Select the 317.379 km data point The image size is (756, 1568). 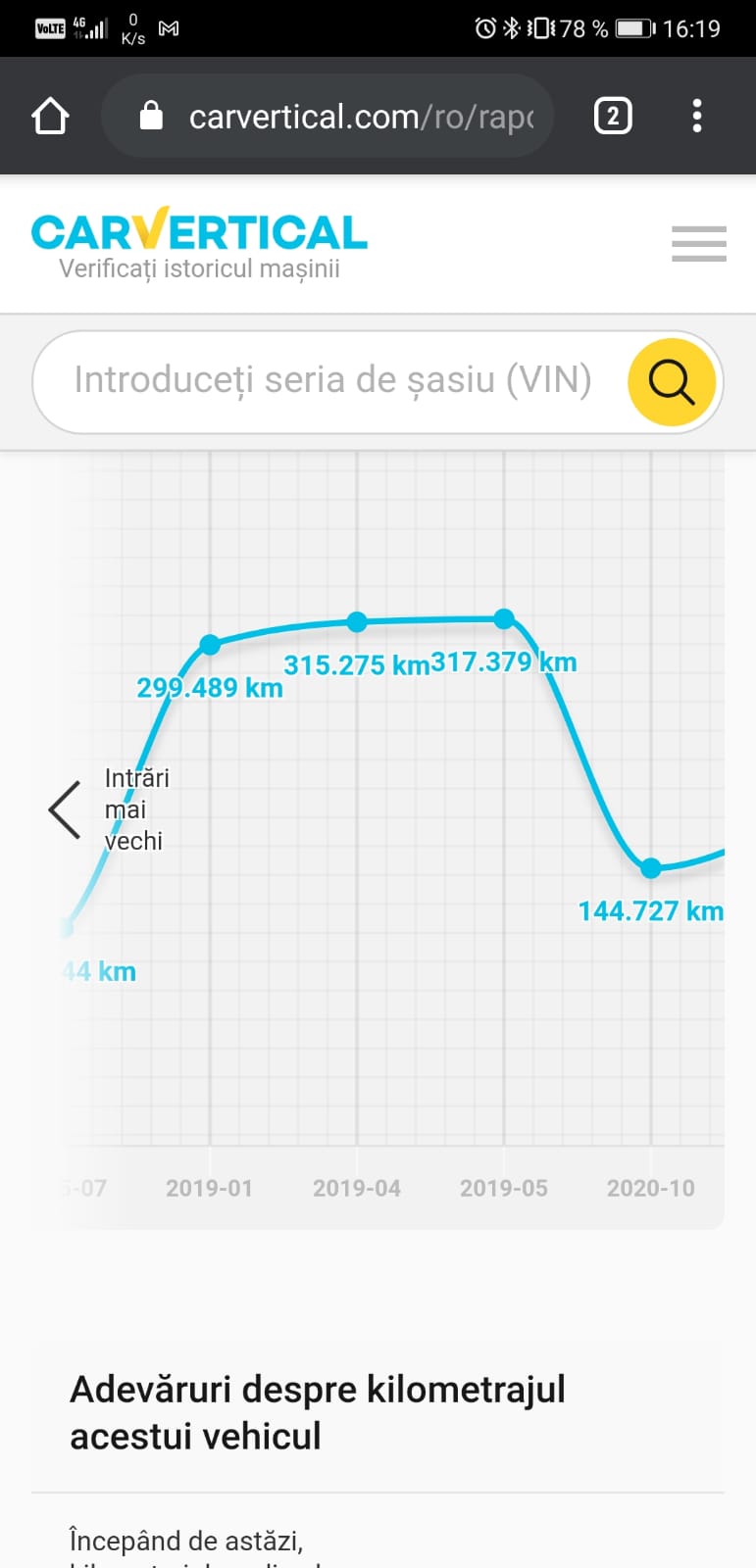click(504, 618)
